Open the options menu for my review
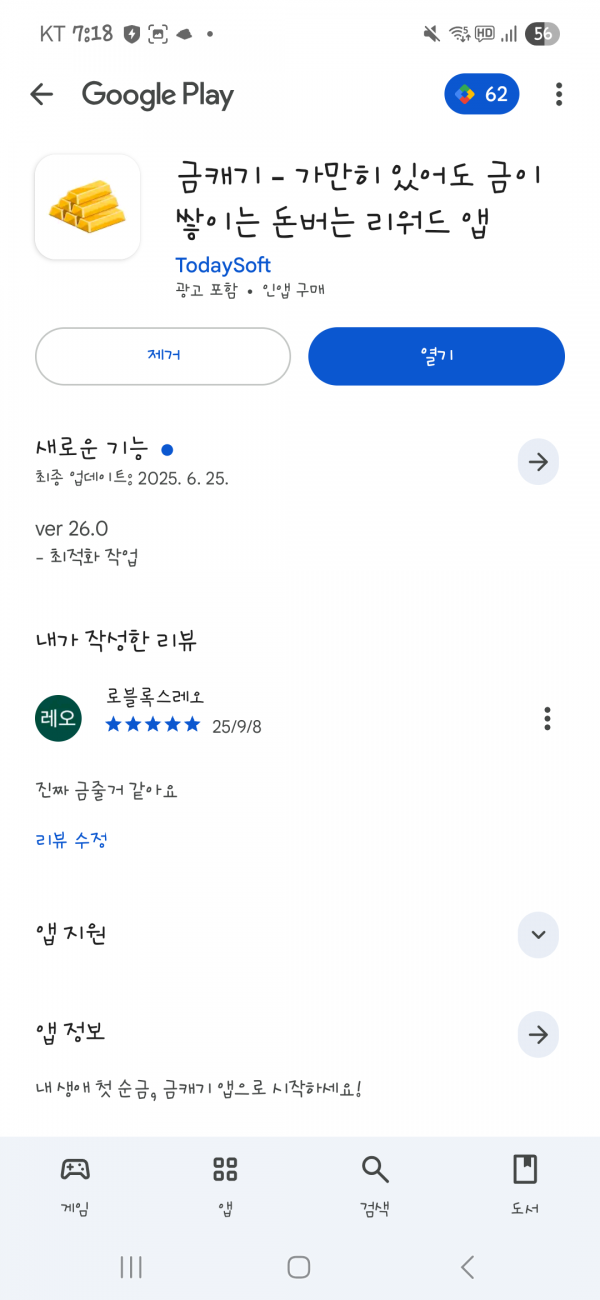 click(547, 718)
